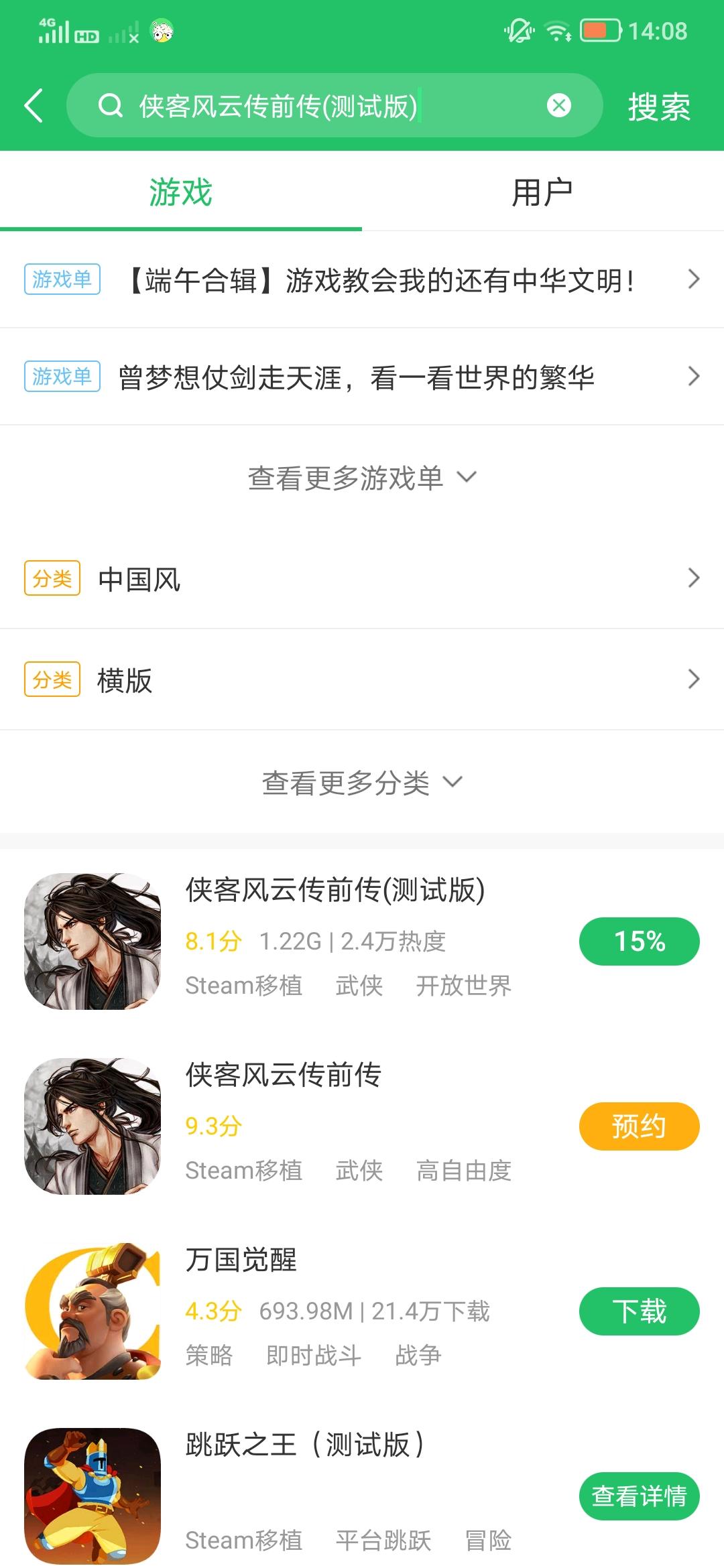
Task: Switch to the 用户 tab
Action: pos(542,192)
